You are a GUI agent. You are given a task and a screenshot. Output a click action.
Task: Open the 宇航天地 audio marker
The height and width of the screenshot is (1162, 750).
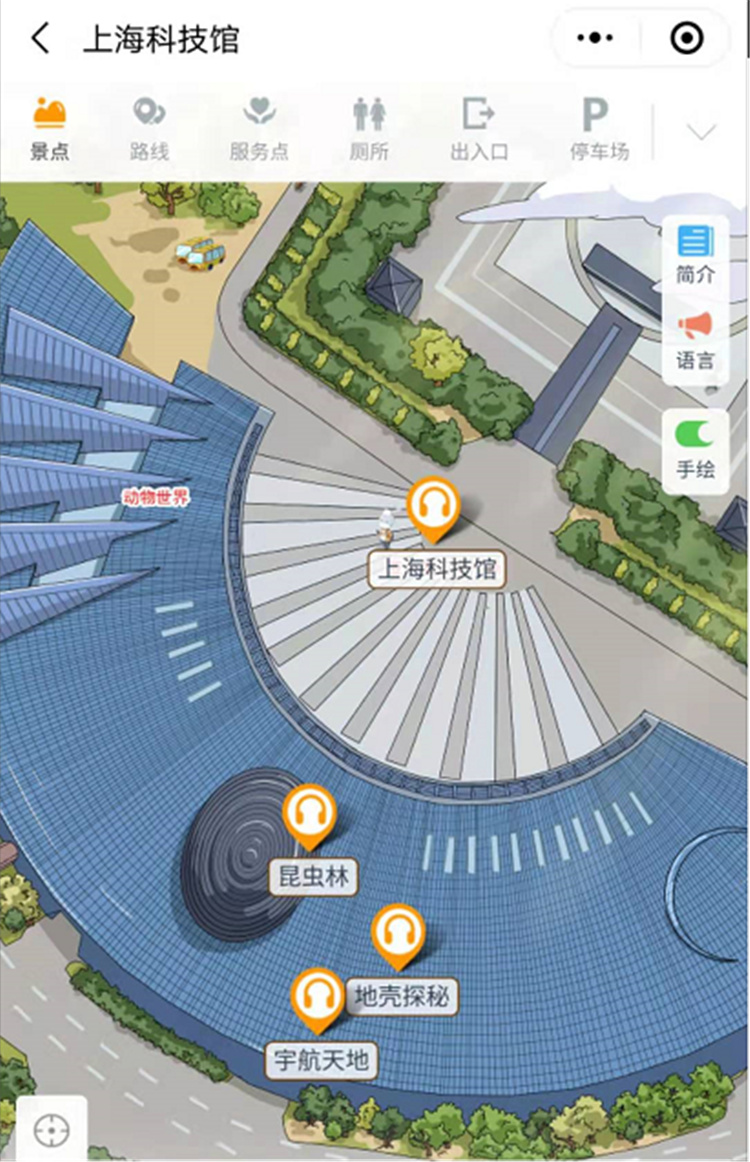[x=318, y=998]
